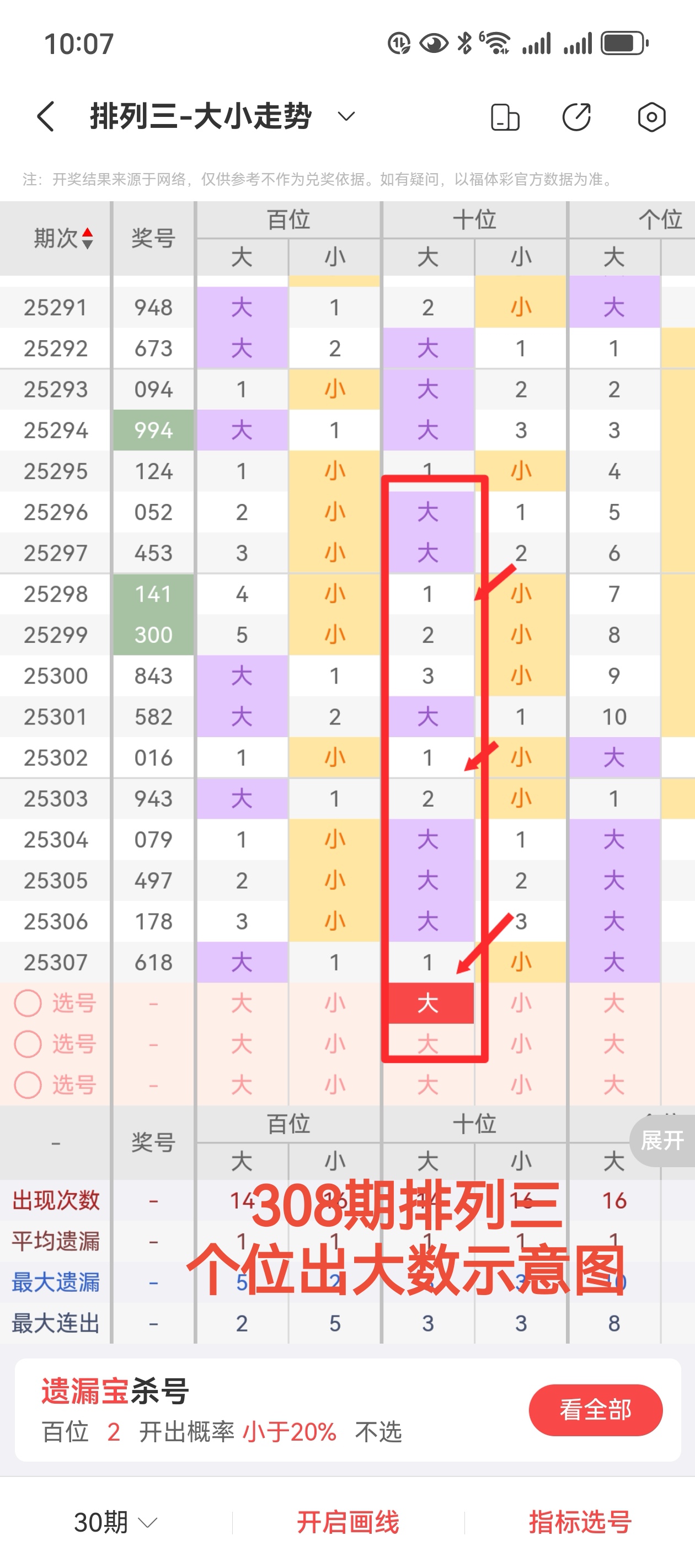Open the share icon in the top bar

pos(578,116)
